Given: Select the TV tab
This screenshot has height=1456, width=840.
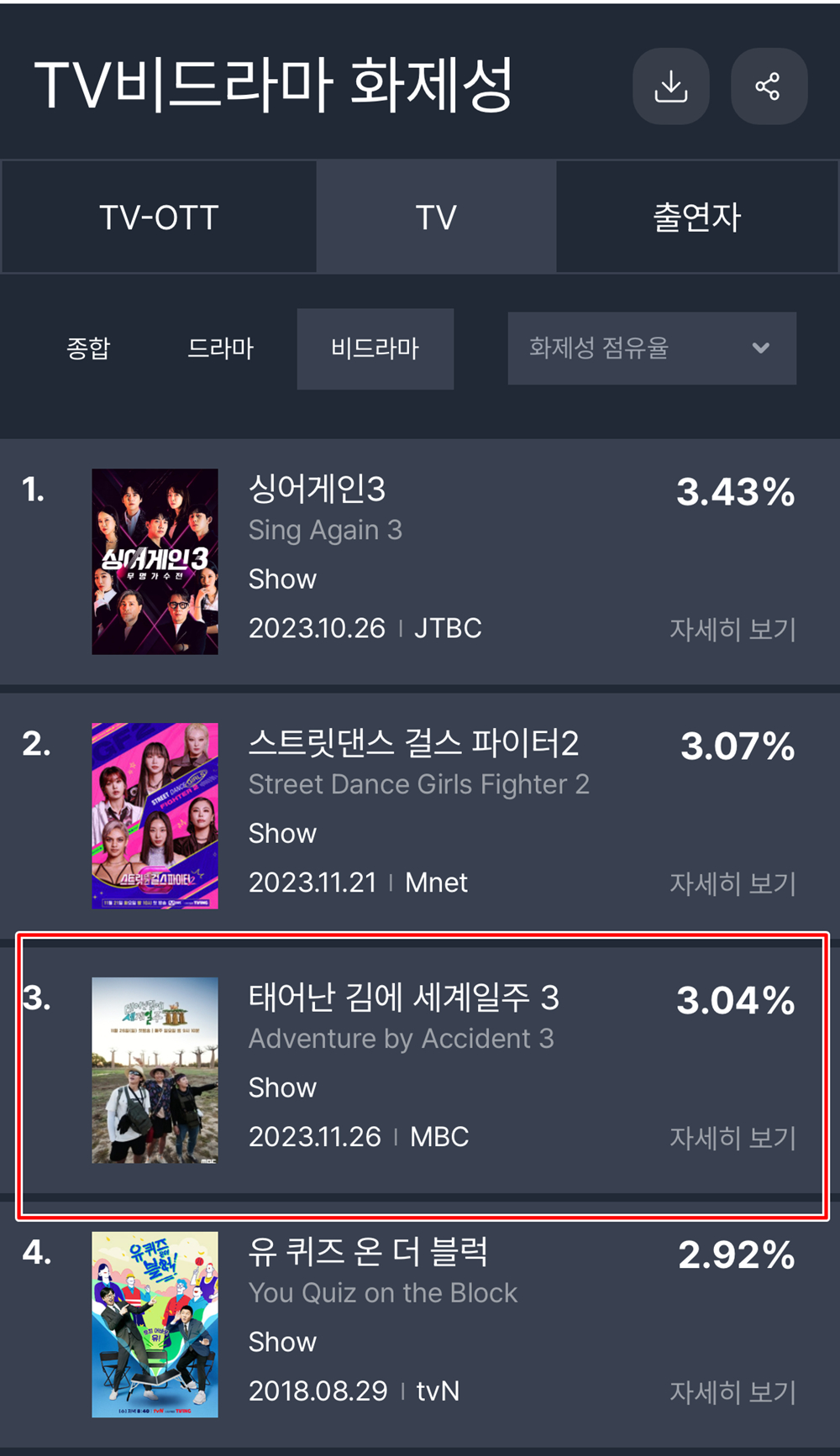Looking at the screenshot, I should [x=436, y=217].
